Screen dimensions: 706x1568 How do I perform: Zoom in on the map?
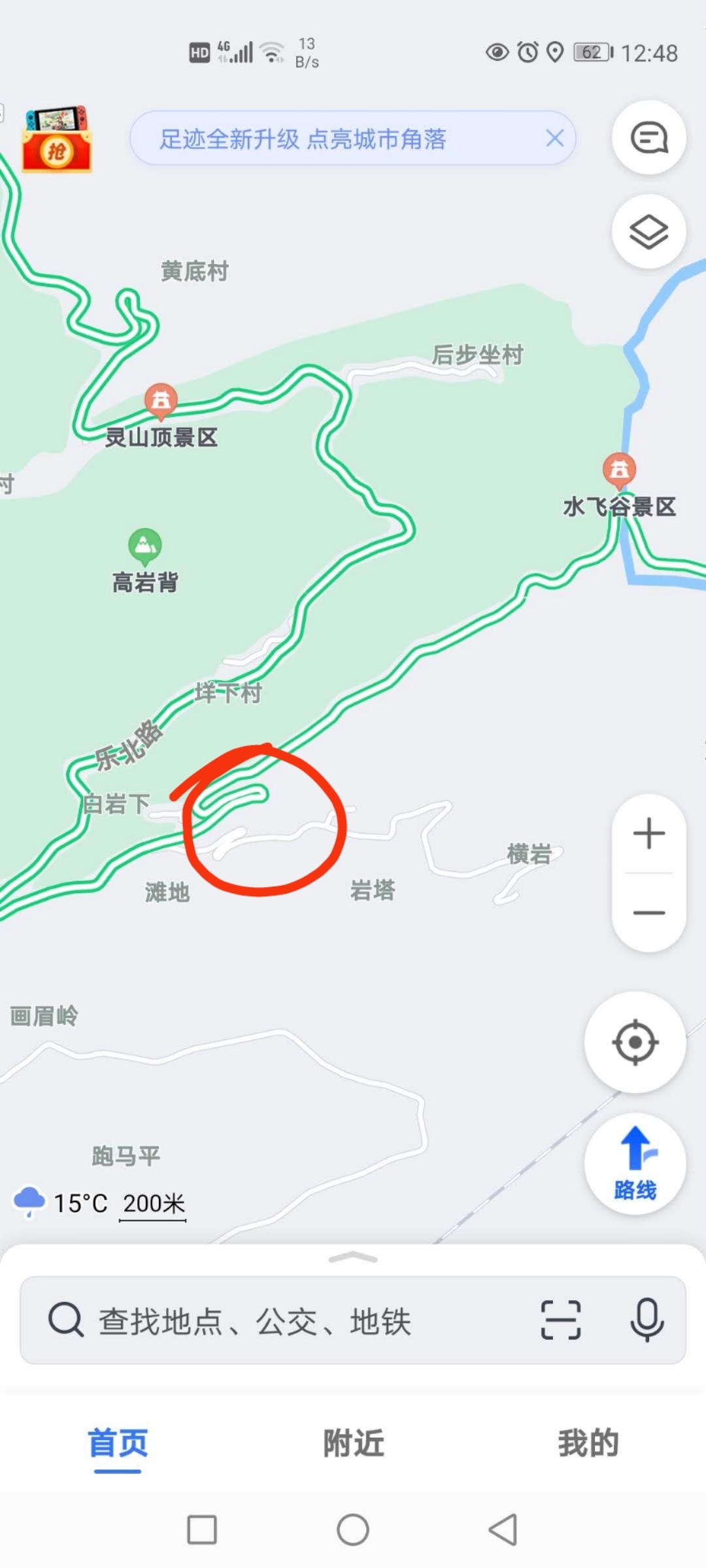coord(648,834)
